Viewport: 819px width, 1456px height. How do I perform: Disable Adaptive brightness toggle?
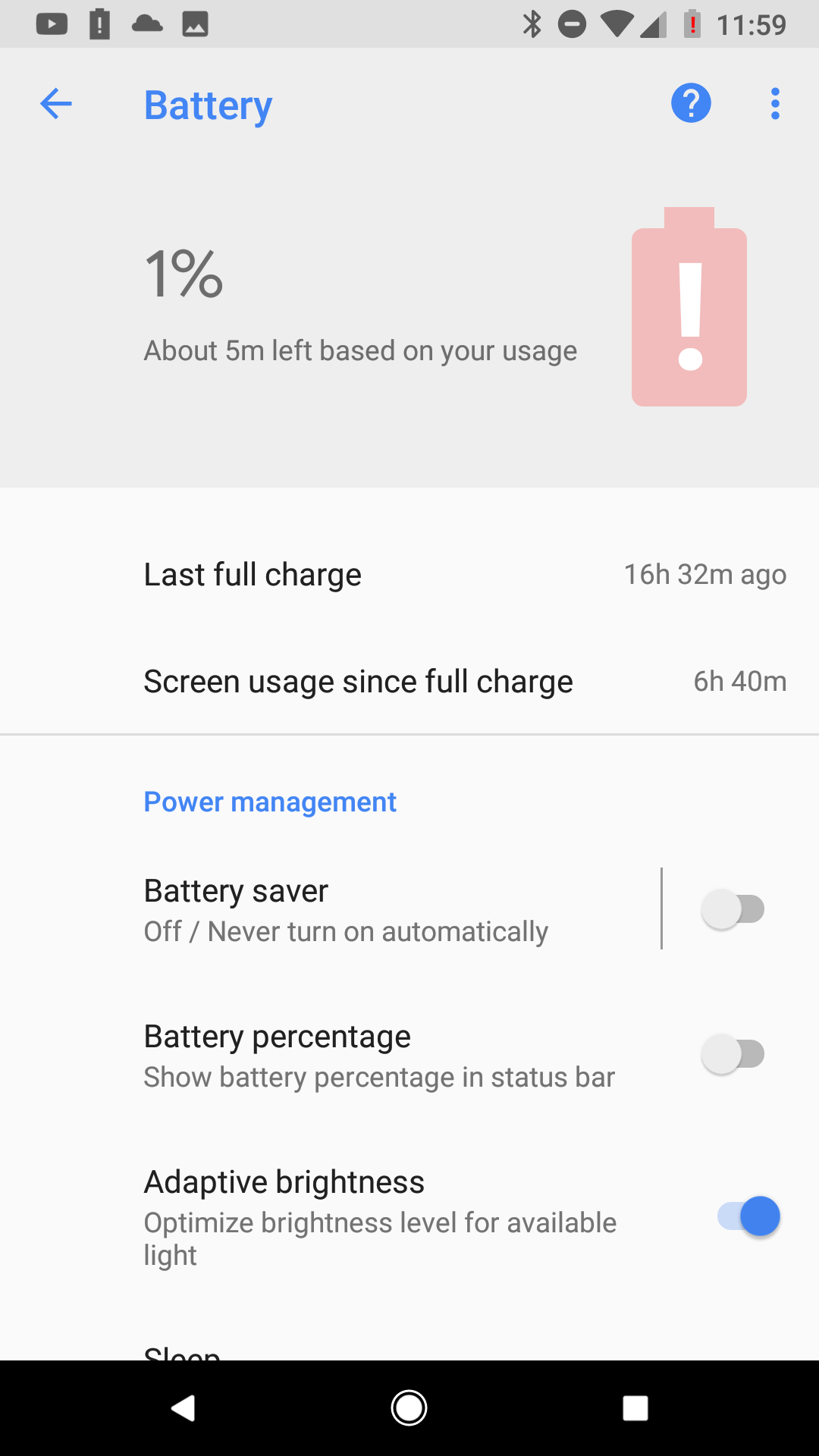[748, 1216]
